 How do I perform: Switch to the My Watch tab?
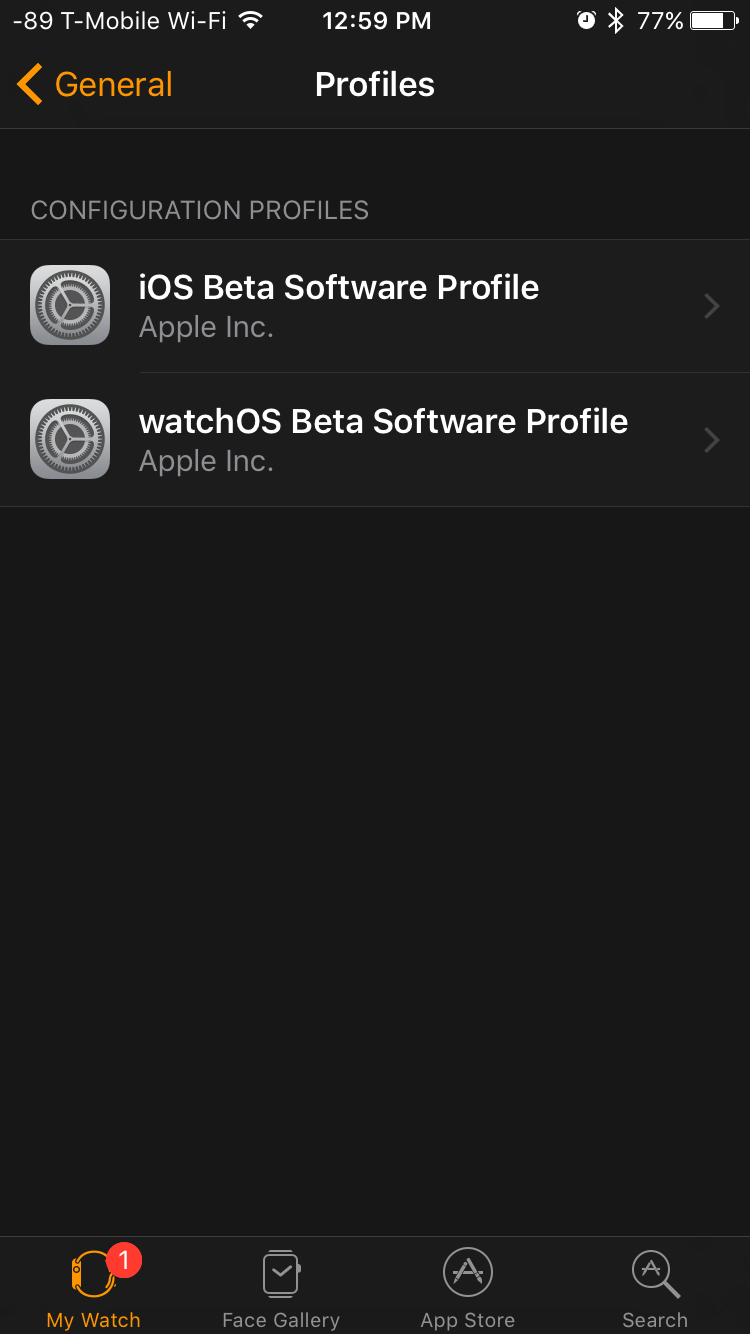click(x=94, y=1288)
